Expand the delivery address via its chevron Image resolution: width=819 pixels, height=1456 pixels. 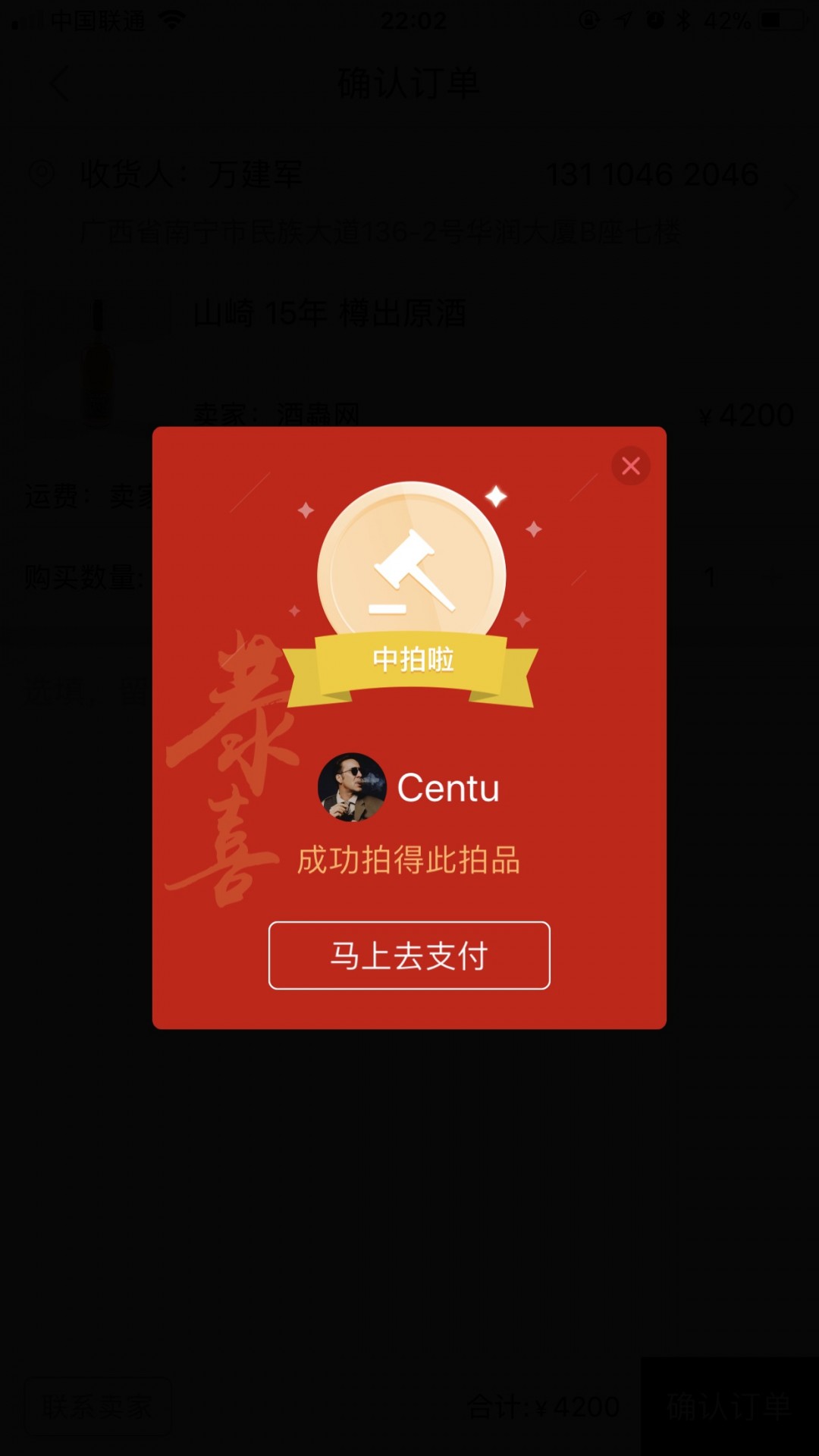(792, 197)
